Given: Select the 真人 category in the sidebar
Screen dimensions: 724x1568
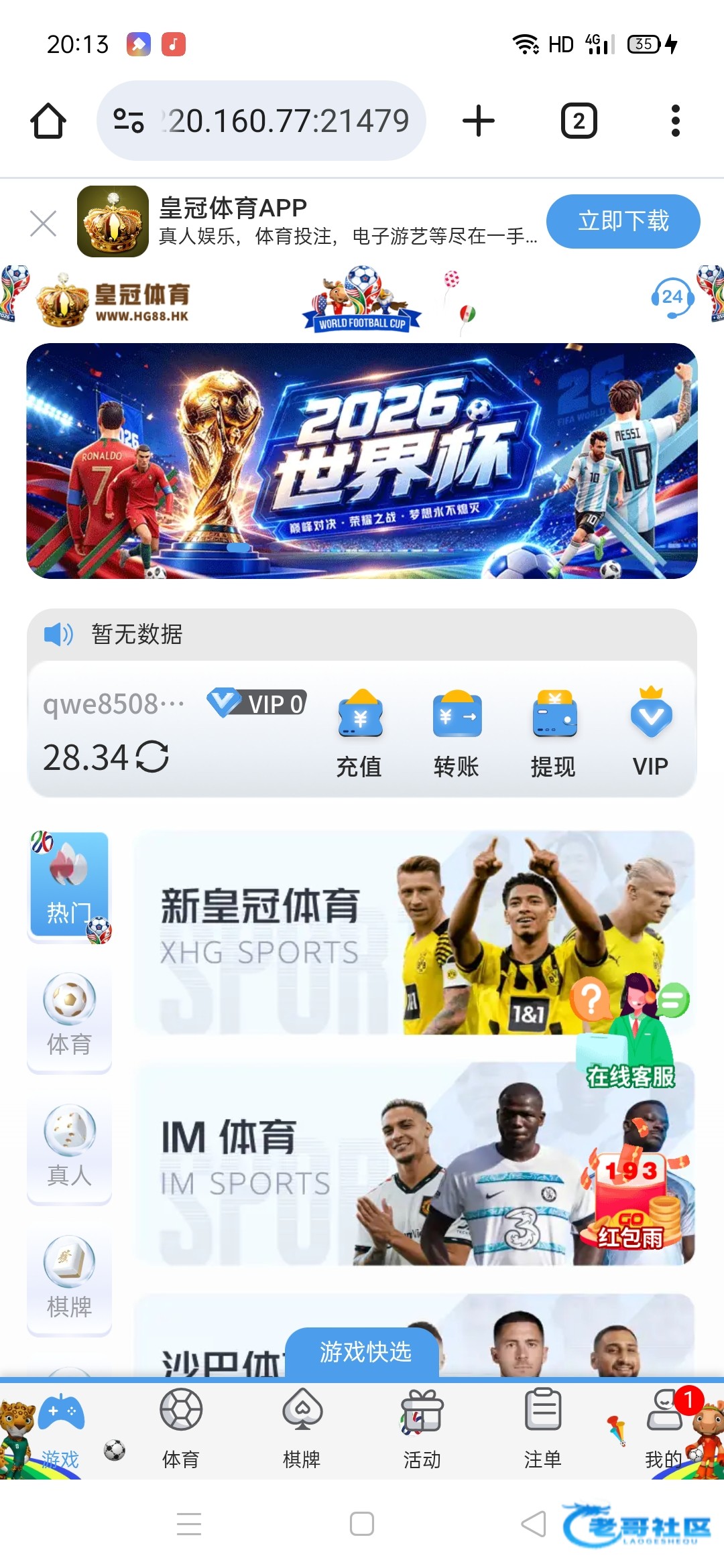Looking at the screenshot, I should 69,1147.
